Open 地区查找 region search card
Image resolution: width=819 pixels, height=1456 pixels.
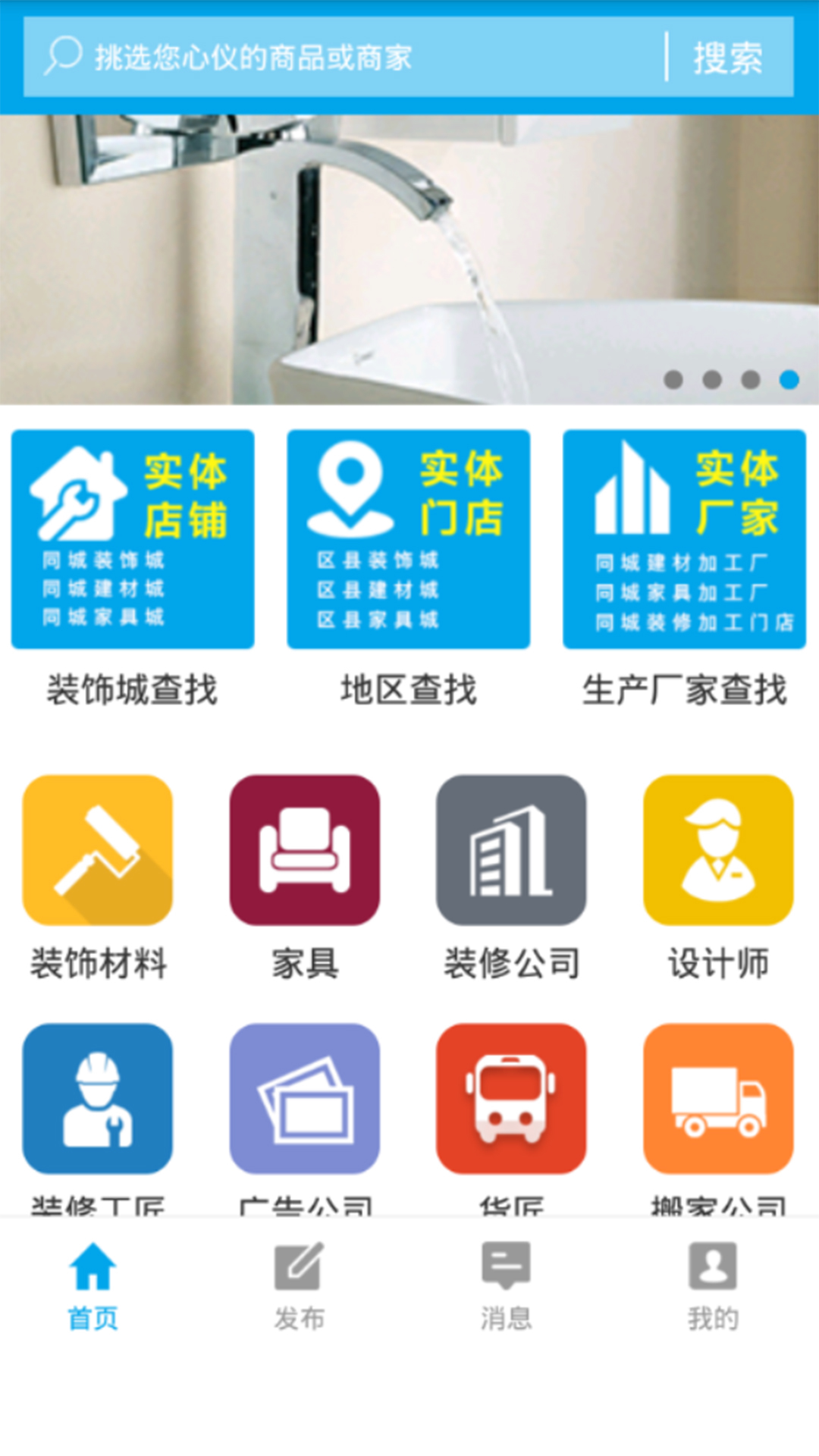(408, 539)
